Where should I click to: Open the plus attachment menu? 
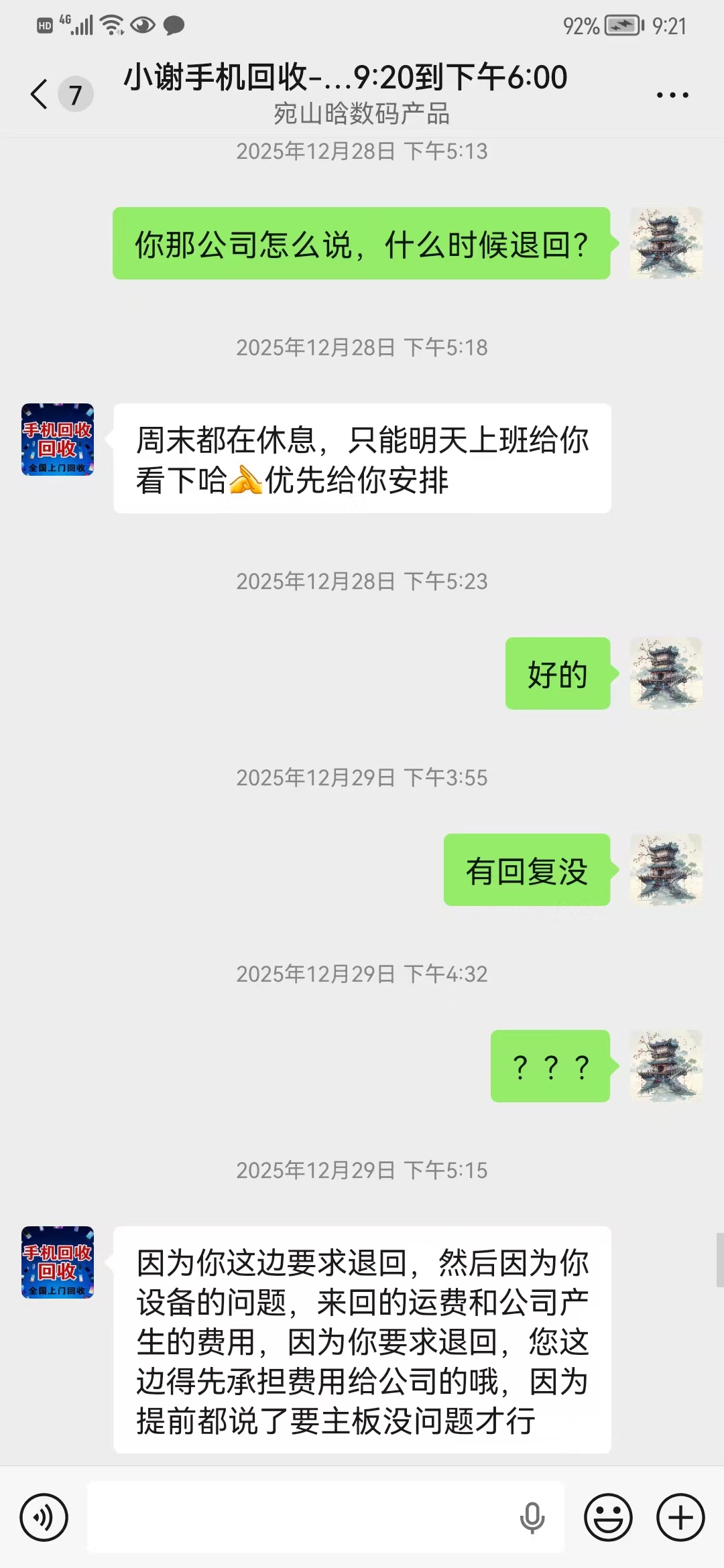680,1517
